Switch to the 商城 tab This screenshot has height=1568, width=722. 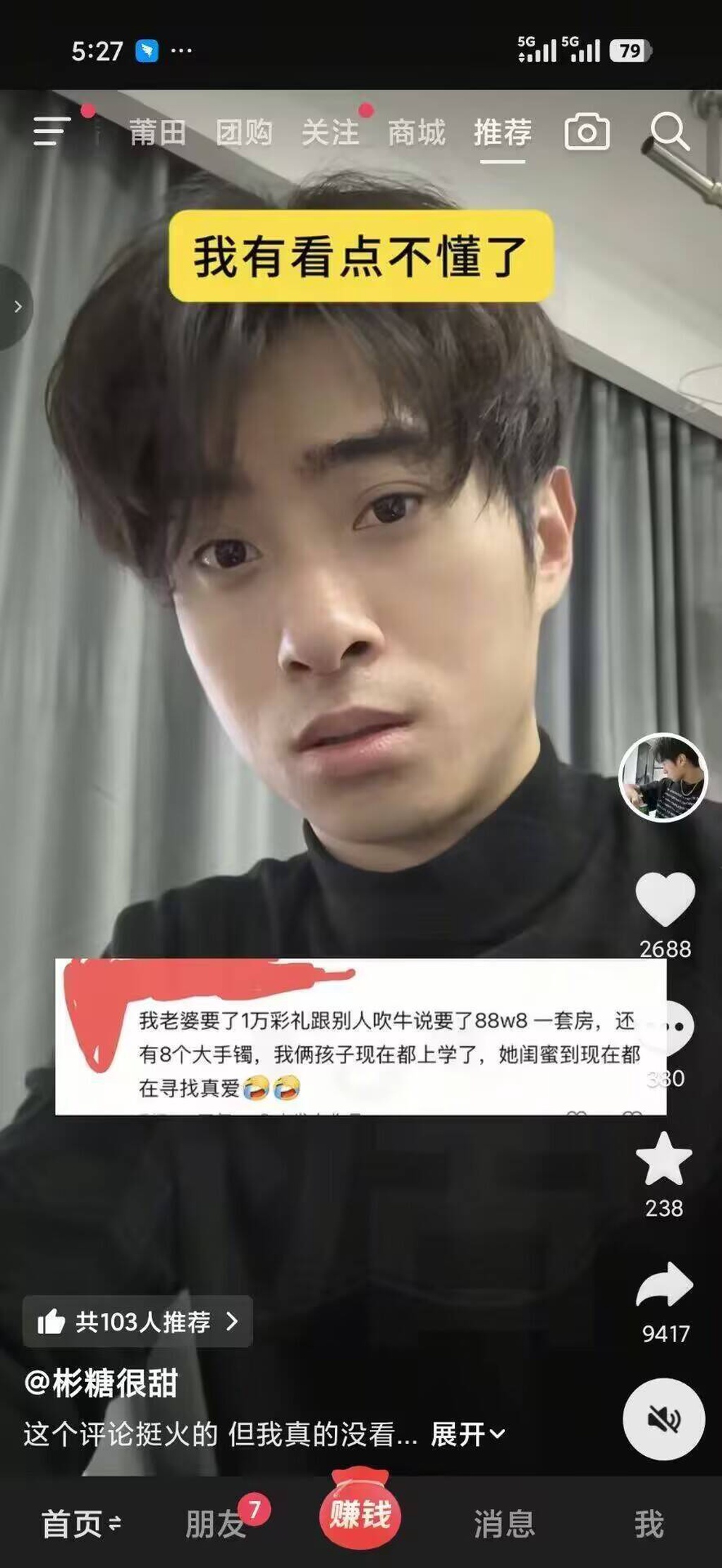pos(417,133)
